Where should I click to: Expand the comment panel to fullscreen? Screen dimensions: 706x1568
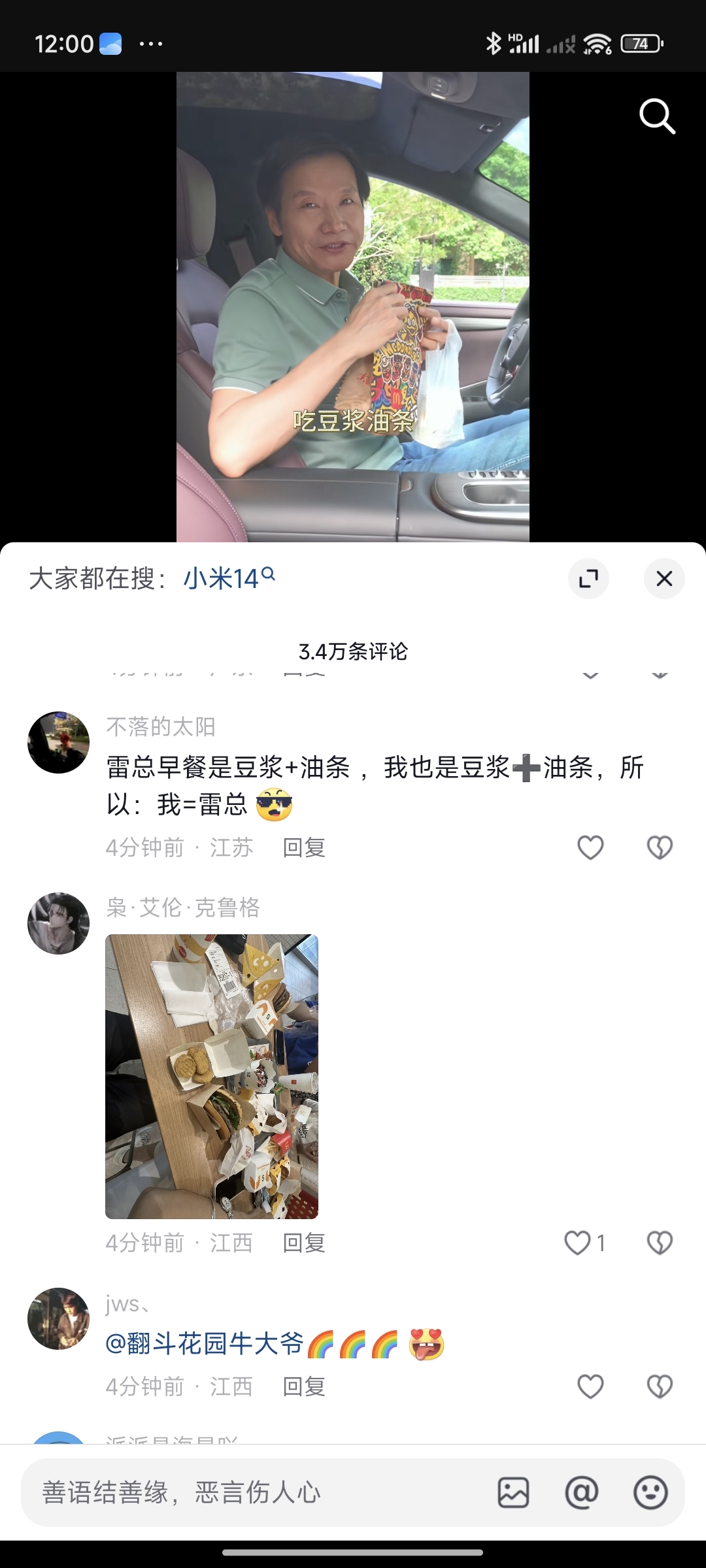coord(589,579)
